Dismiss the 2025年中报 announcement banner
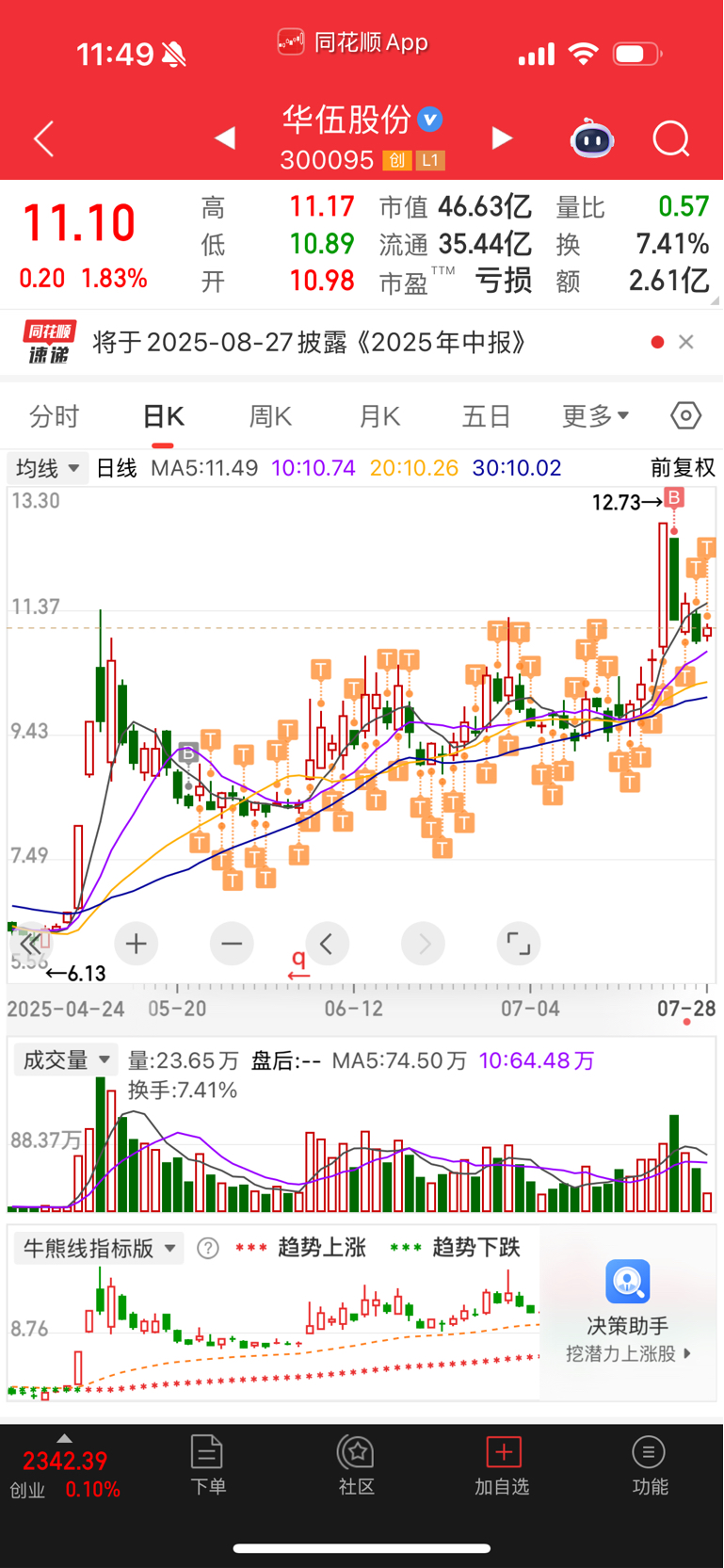The width and height of the screenshot is (724, 1568). coord(686,342)
